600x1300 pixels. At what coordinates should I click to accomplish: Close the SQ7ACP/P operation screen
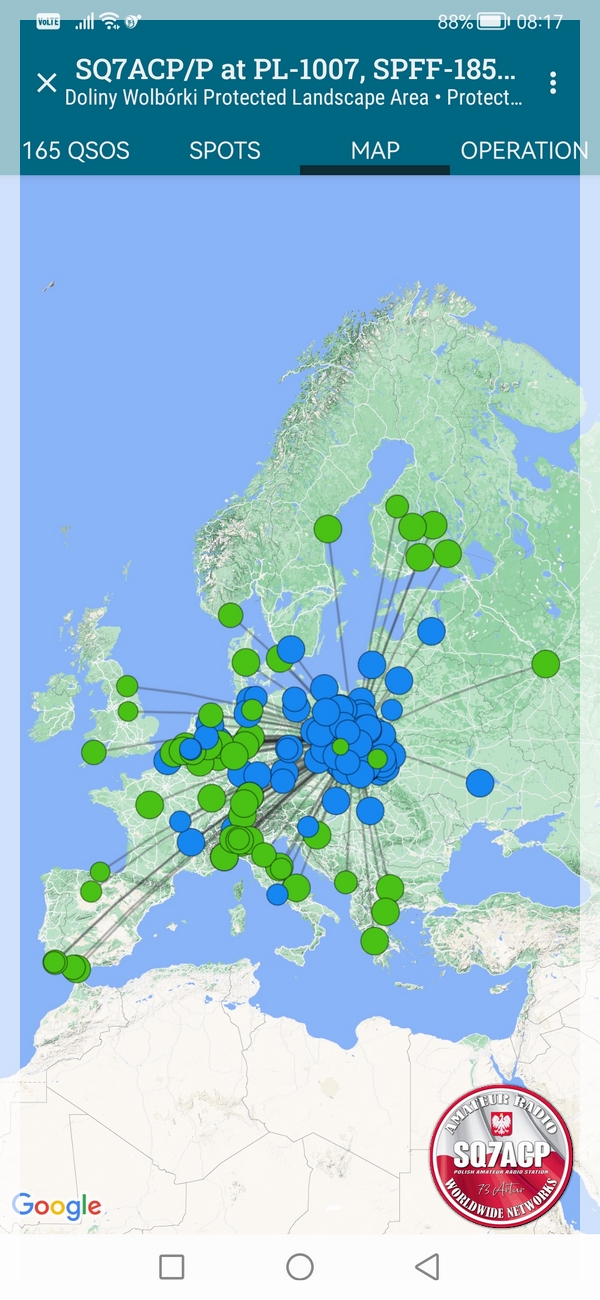tap(46, 83)
